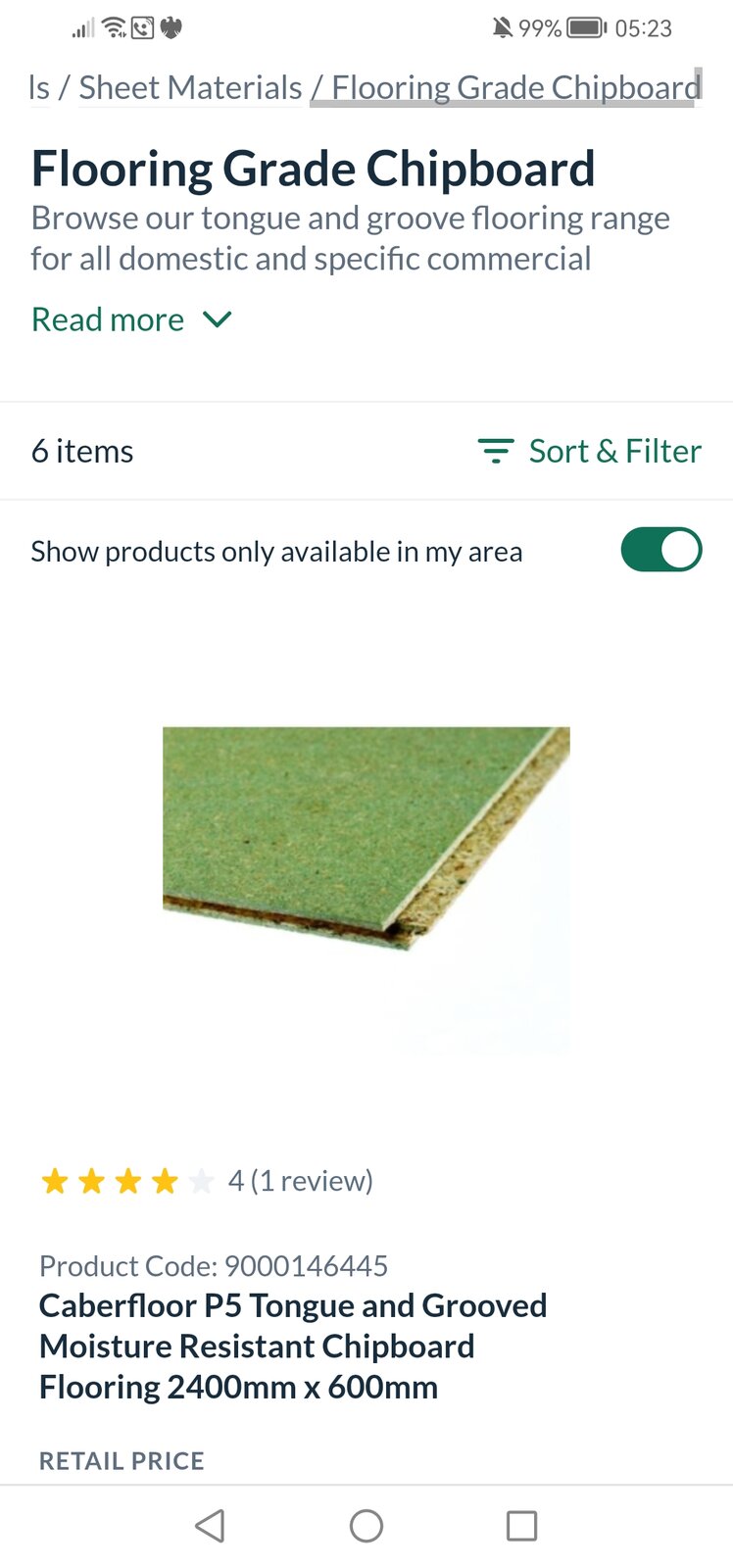The width and height of the screenshot is (733, 1568).
Task: Go back using the system back button
Action: (210, 1526)
